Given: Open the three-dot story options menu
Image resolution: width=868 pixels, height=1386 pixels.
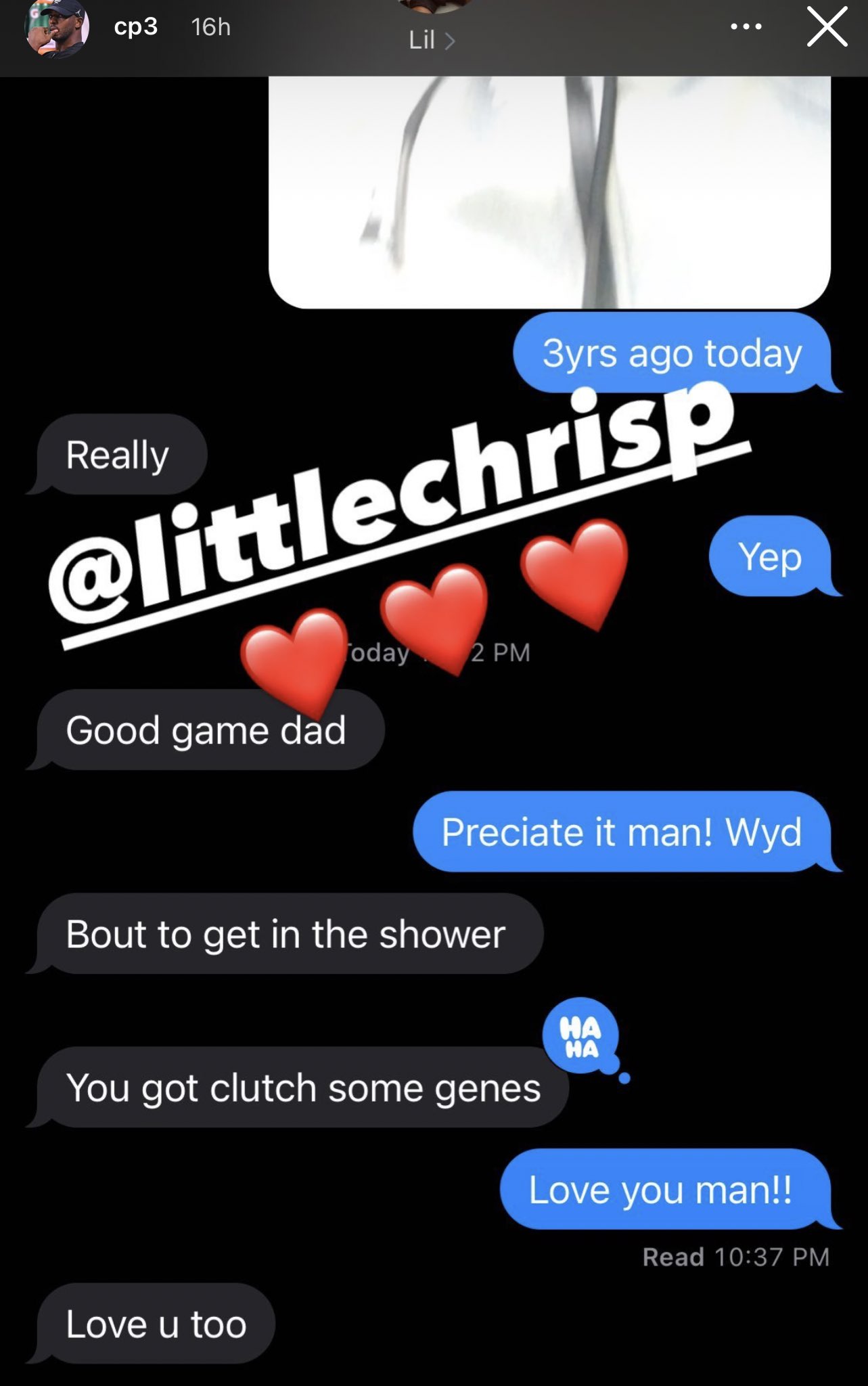Looking at the screenshot, I should point(746,27).
